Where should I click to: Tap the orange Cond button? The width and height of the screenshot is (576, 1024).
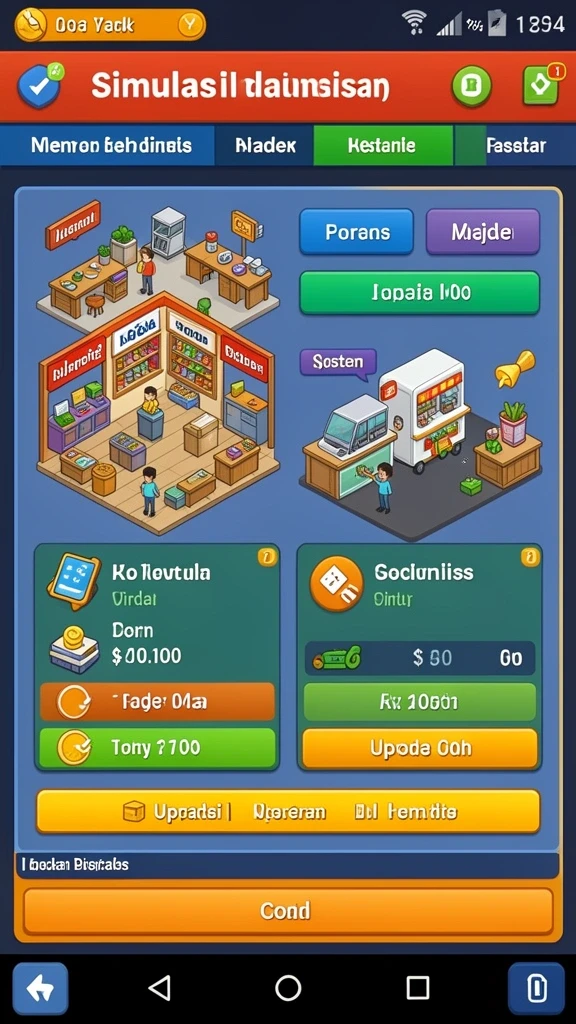(288, 910)
